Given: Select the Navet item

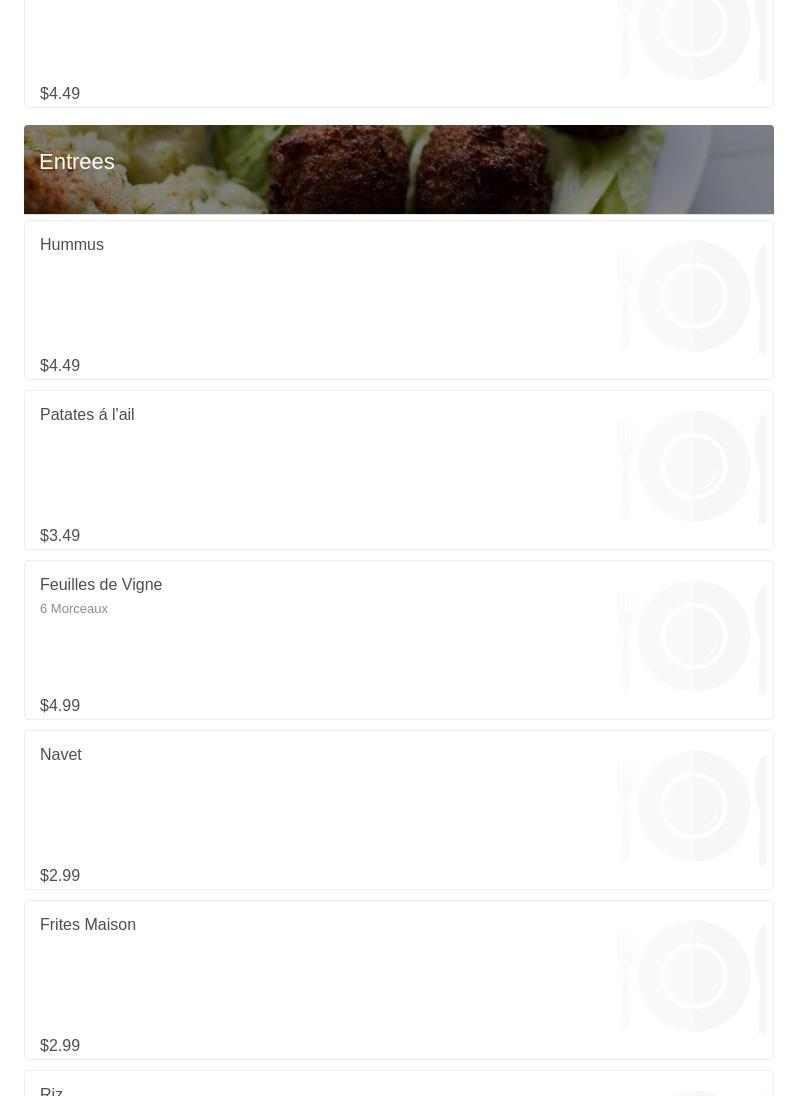Looking at the screenshot, I should (398, 810).
